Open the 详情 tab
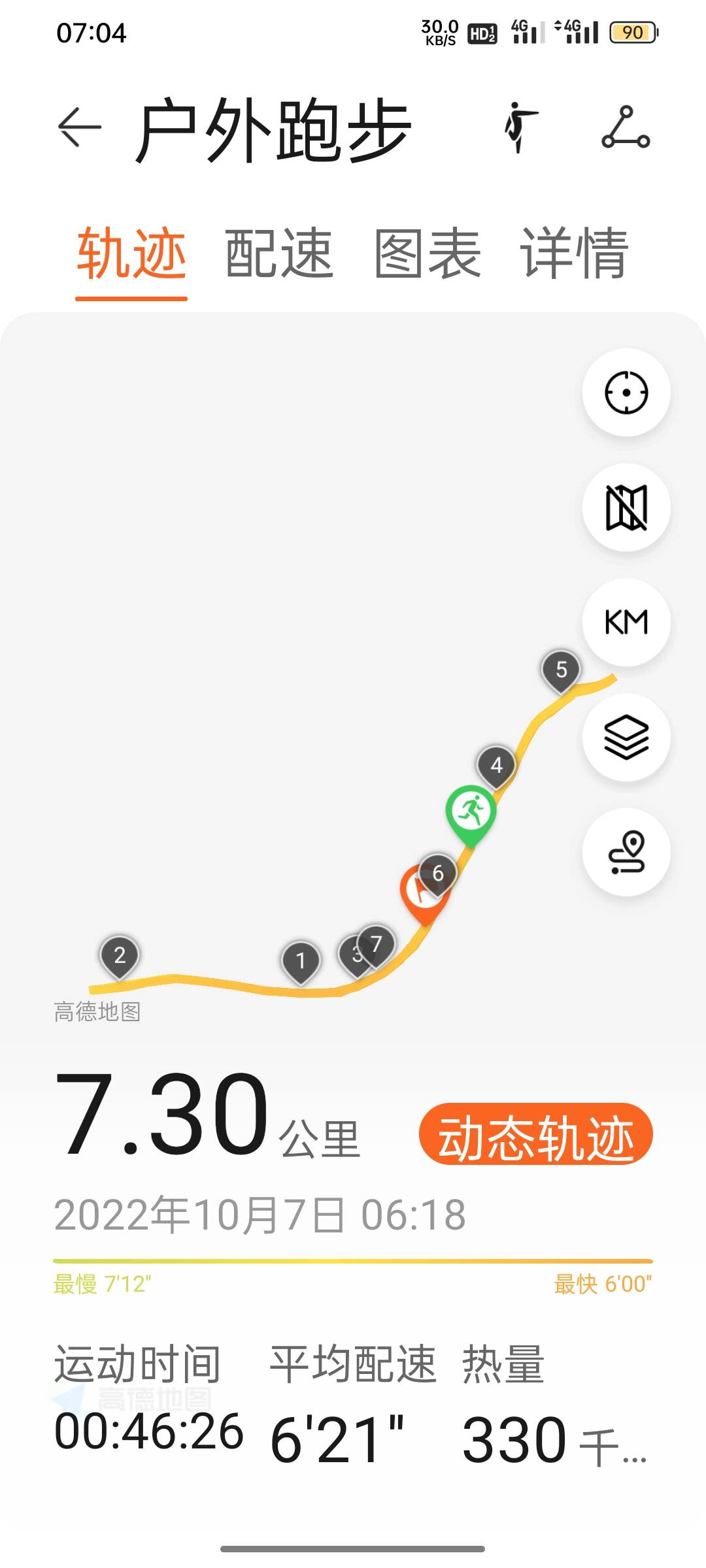 point(574,253)
